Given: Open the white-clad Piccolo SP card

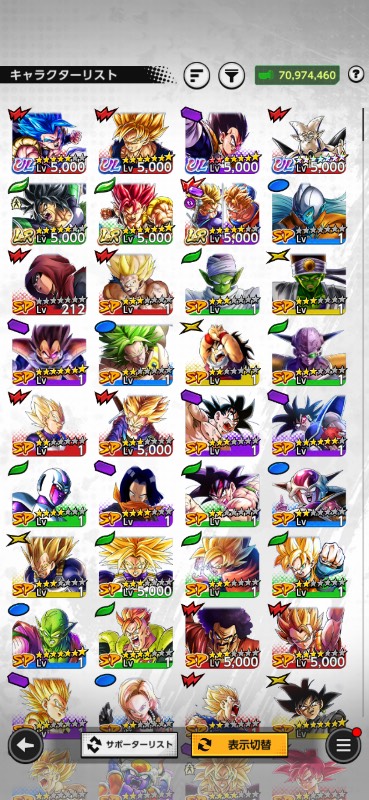Looking at the screenshot, I should (x=222, y=283).
